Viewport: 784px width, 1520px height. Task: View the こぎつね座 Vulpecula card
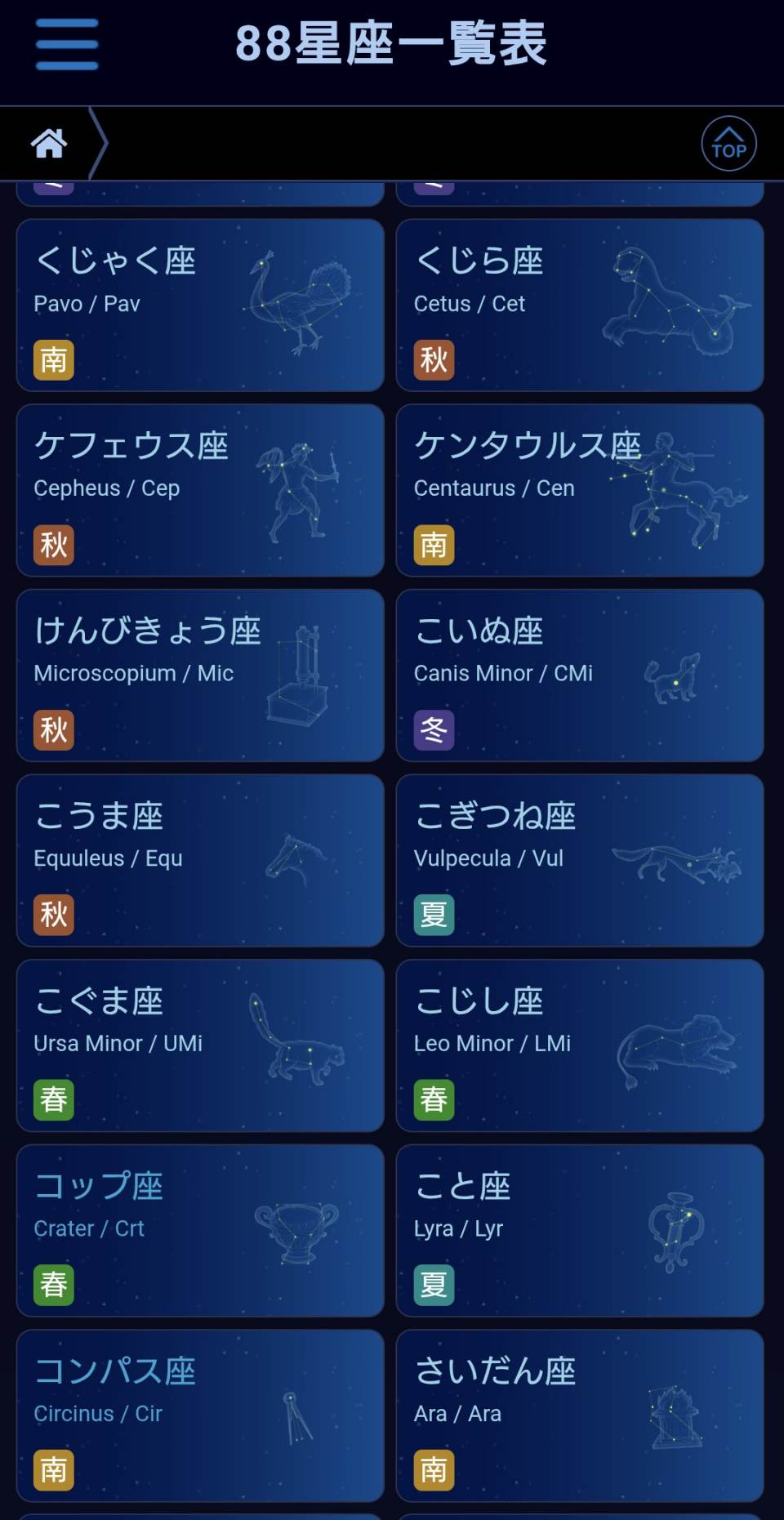click(x=580, y=860)
